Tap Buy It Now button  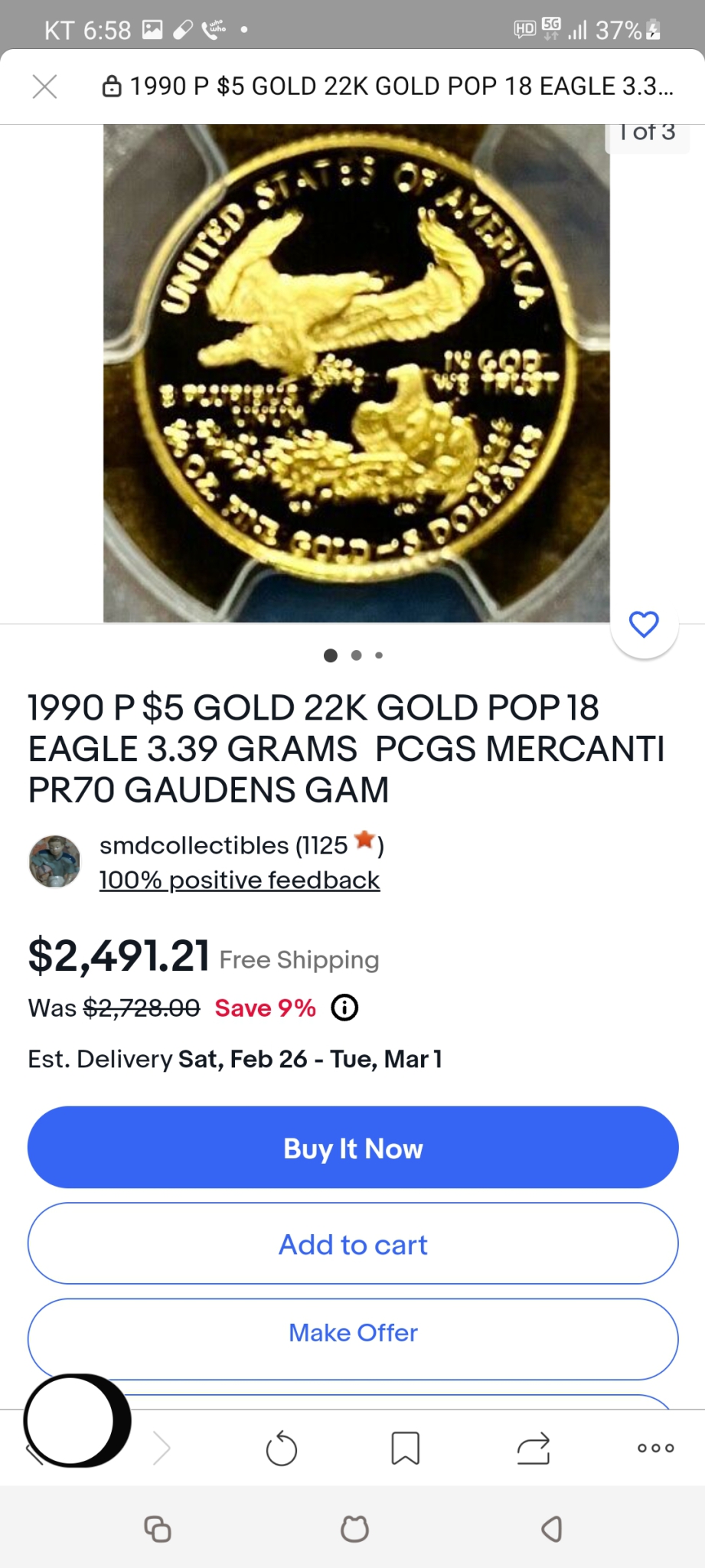point(353,1148)
